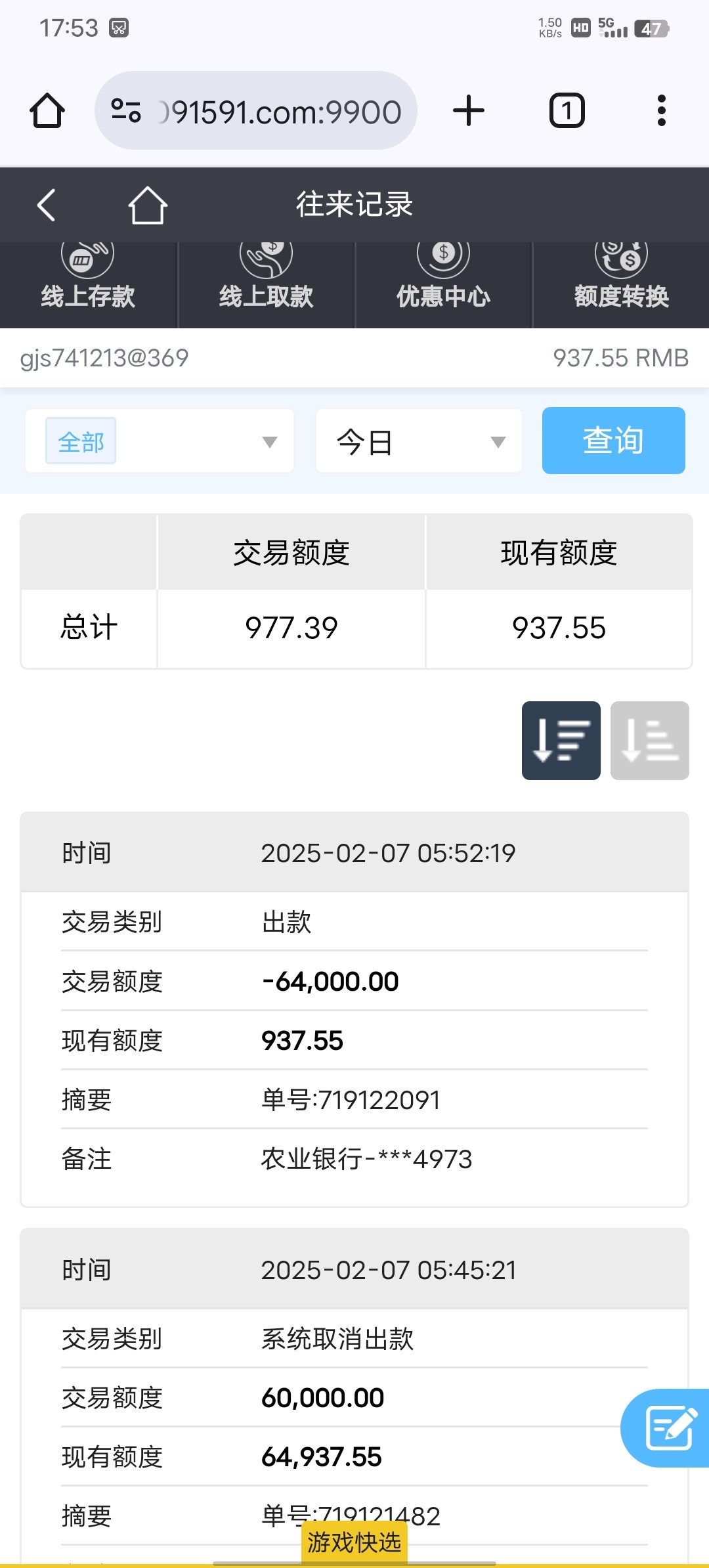Open the floating edit note button
This screenshot has width=709, height=1568.
[667, 1427]
